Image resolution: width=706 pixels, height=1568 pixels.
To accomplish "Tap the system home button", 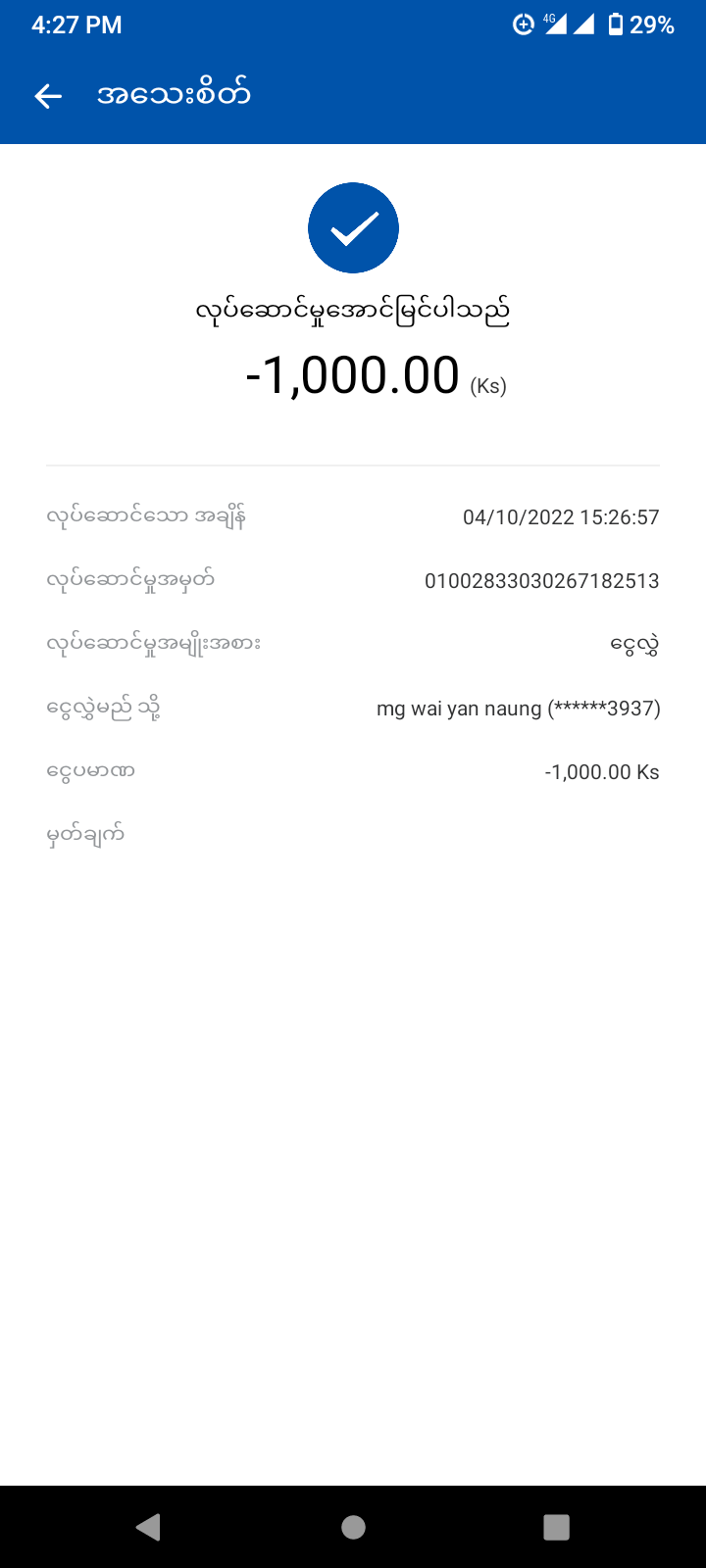I will click(x=353, y=1527).
